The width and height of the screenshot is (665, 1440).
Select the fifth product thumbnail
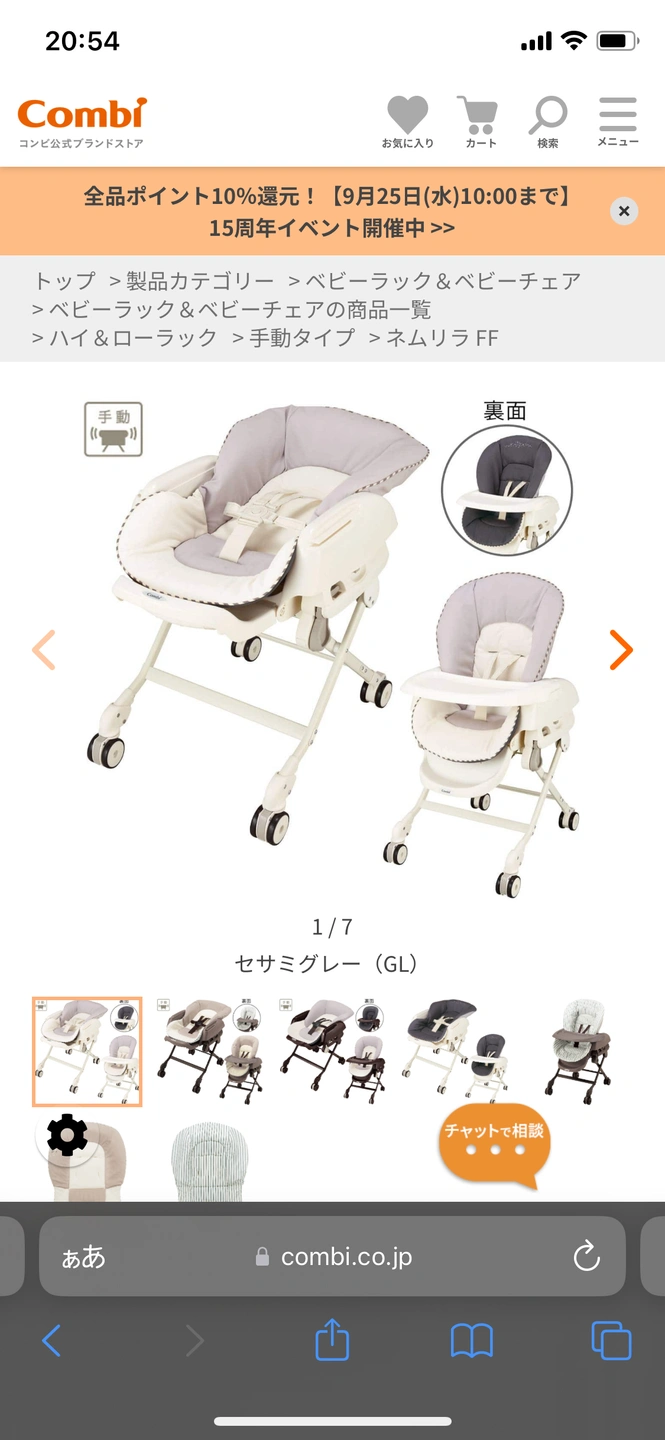[578, 1050]
